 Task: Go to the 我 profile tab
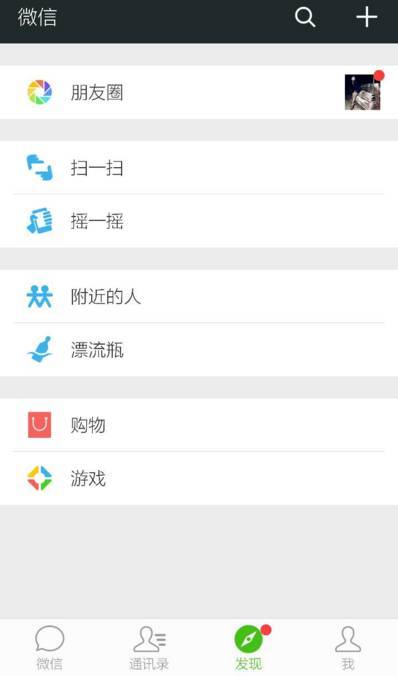[x=348, y=648]
